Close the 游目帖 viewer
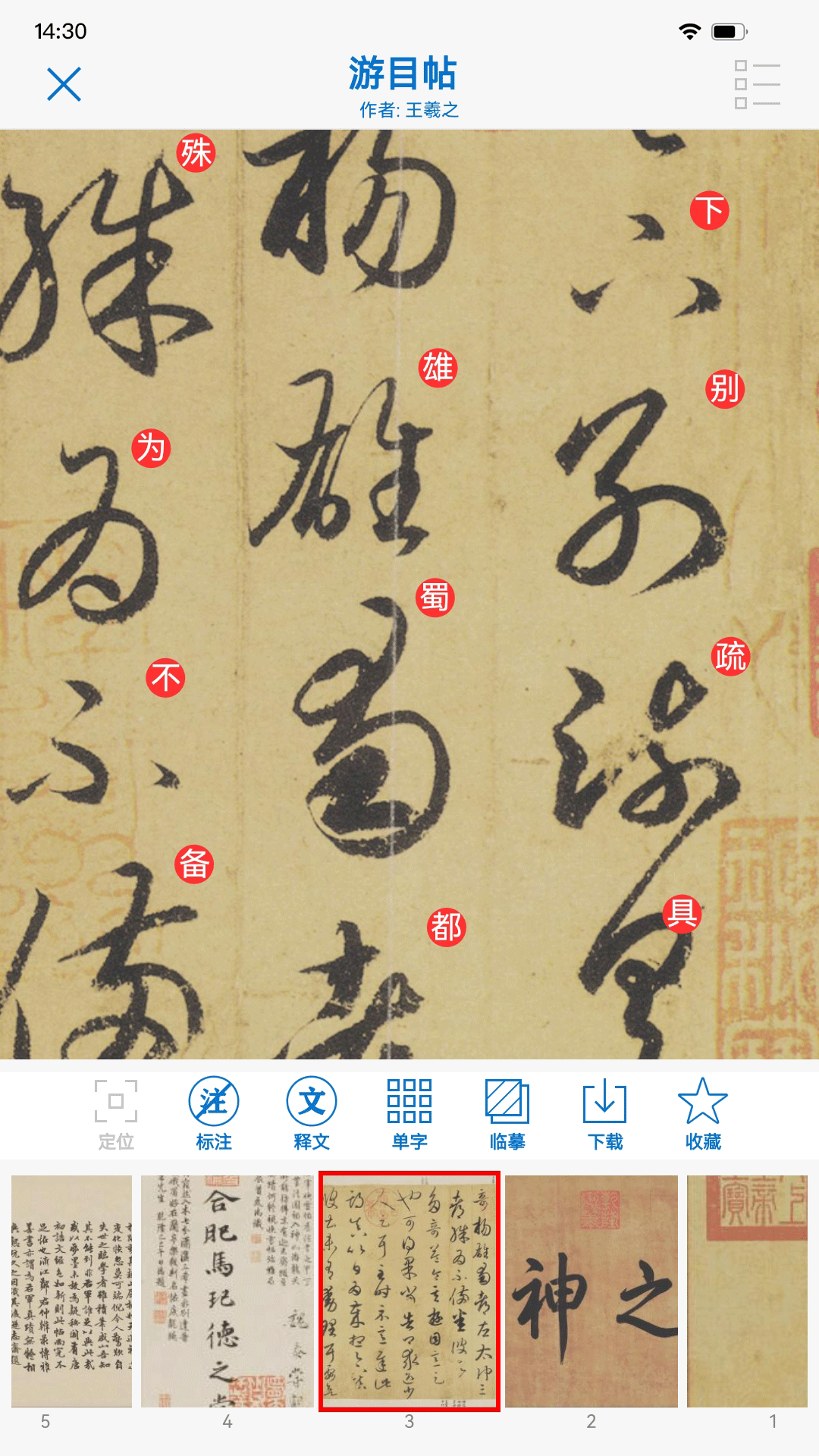Screen dimensions: 819x1456 [x=64, y=83]
